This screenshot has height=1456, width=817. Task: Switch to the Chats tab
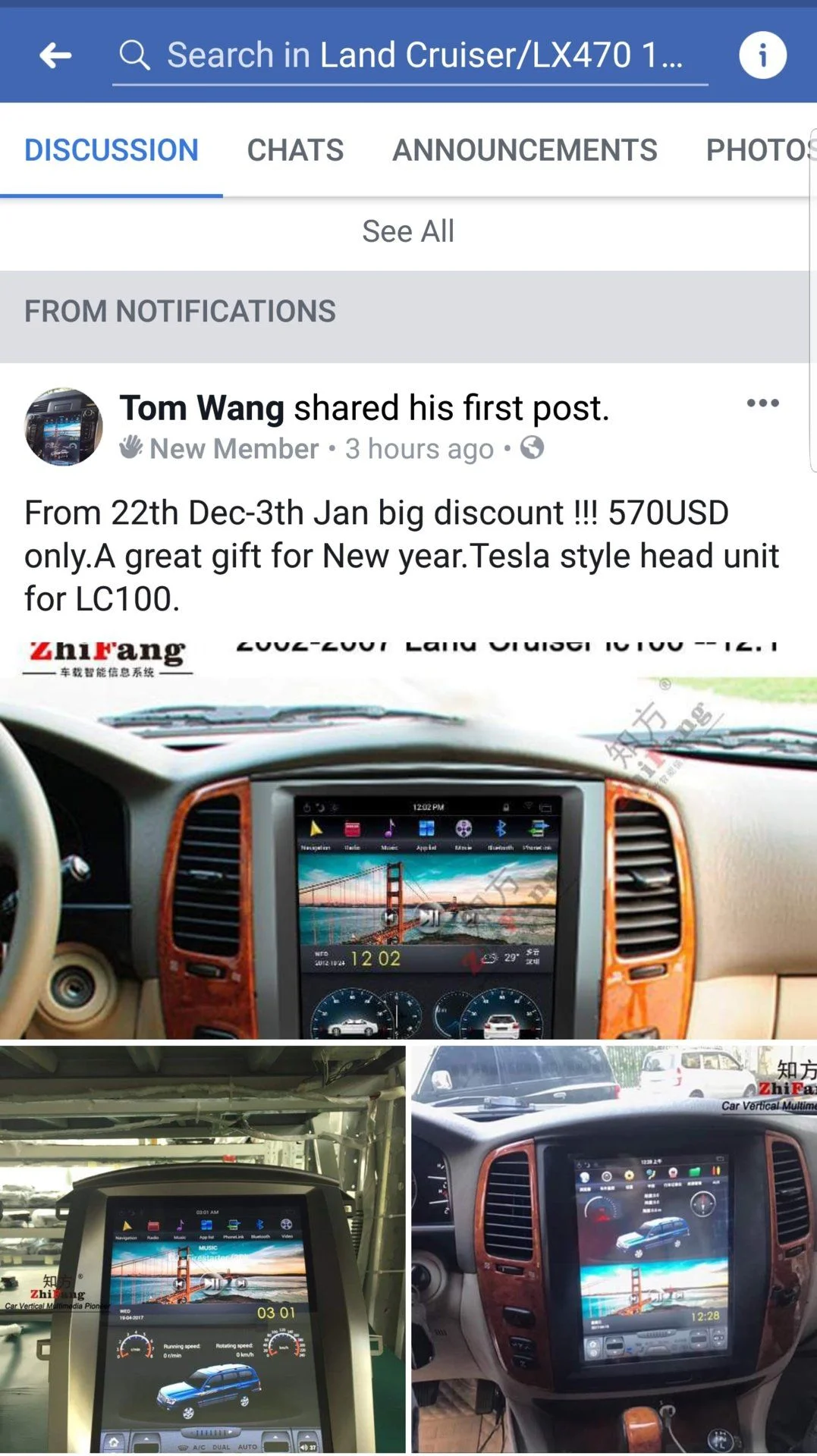pos(295,150)
